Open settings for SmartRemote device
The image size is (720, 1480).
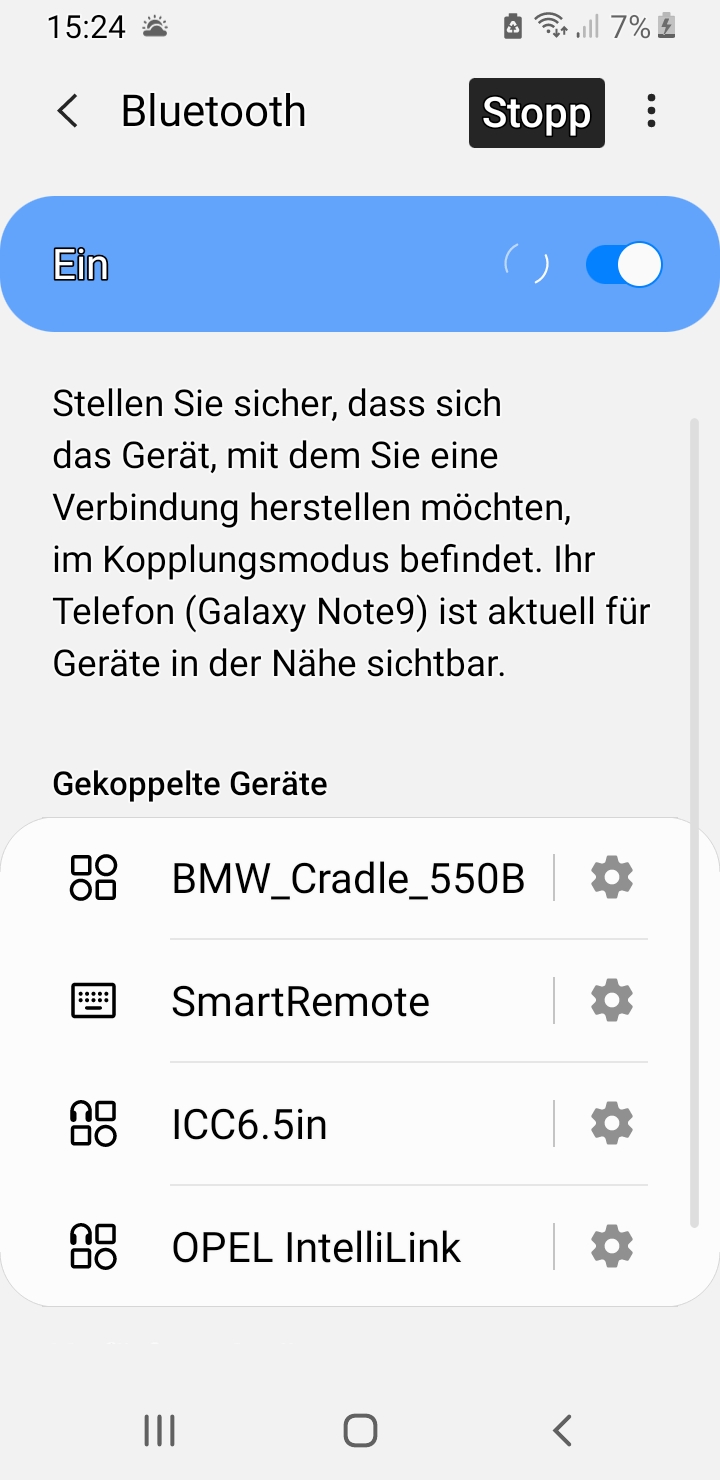click(611, 1000)
